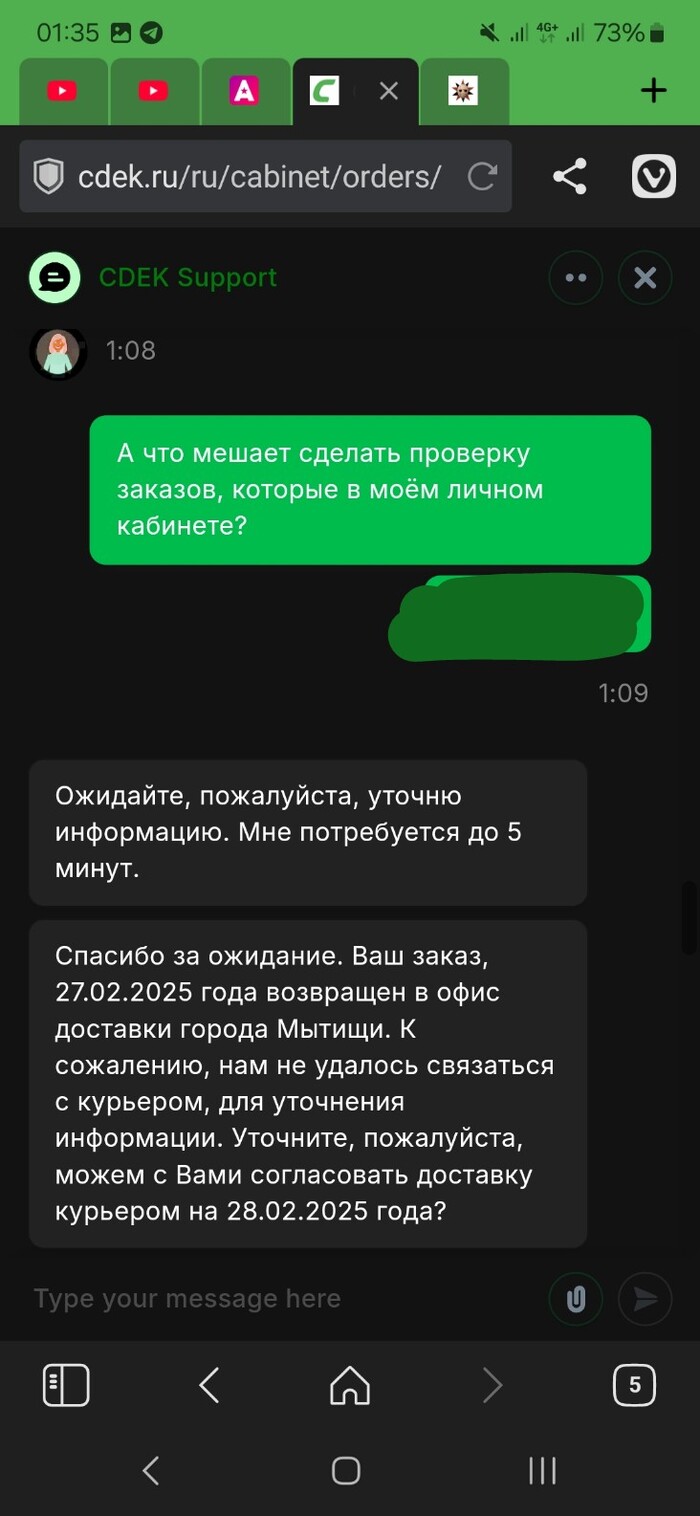This screenshot has height=1516, width=700.
Task: Go to the browser home page
Action: click(x=350, y=1385)
